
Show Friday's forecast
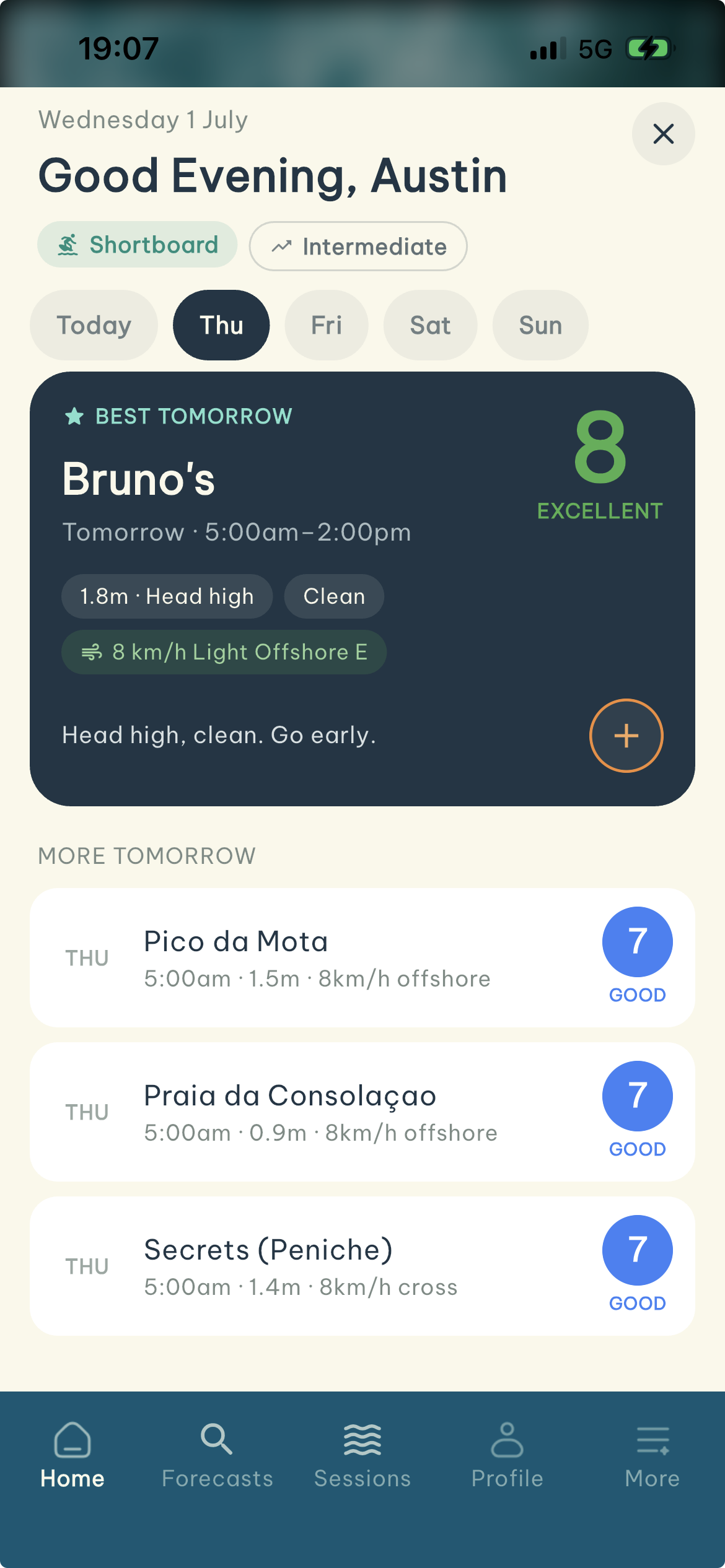[327, 325]
